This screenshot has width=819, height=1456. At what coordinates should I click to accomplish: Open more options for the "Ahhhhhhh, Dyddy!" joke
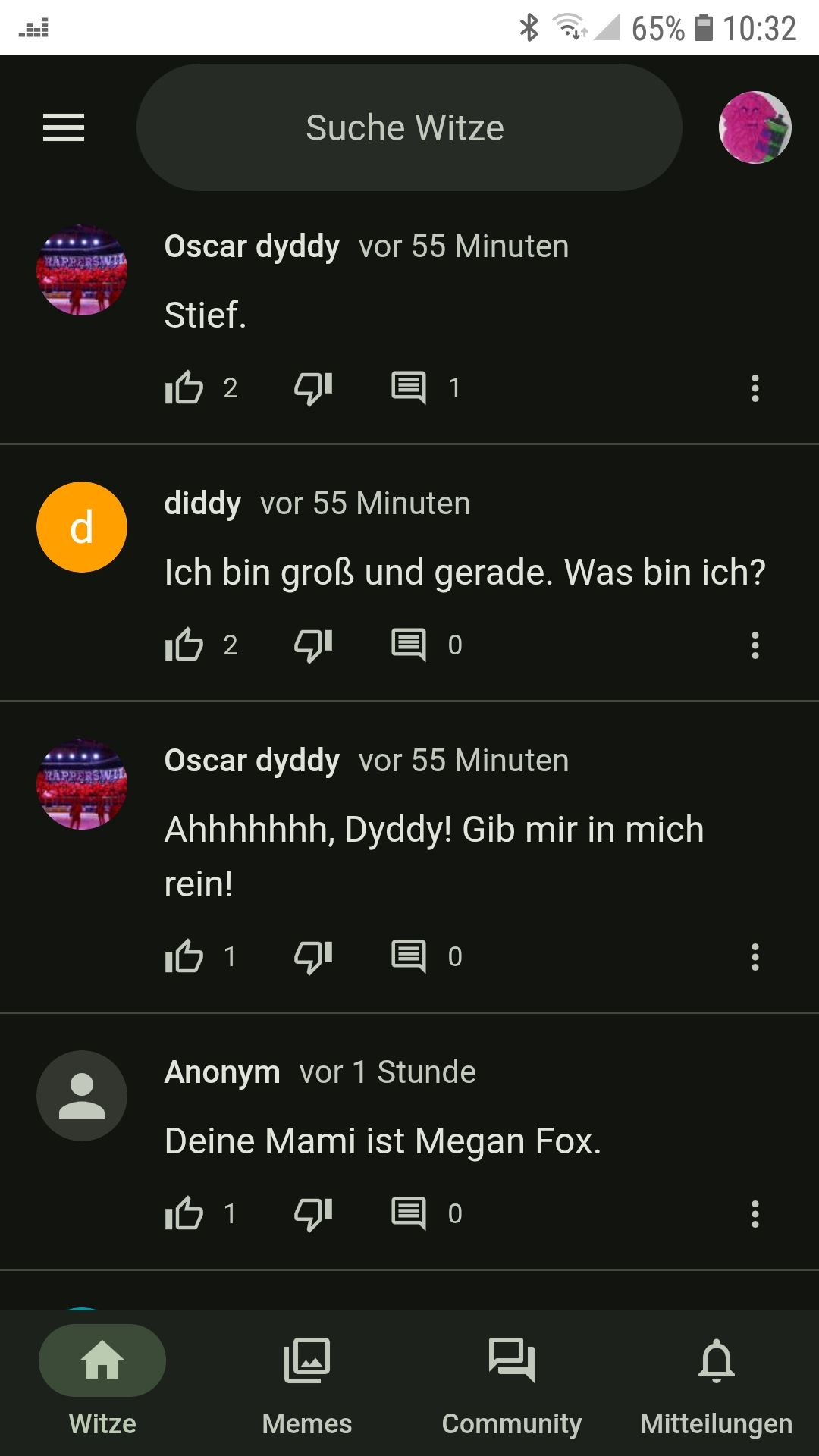click(x=755, y=956)
